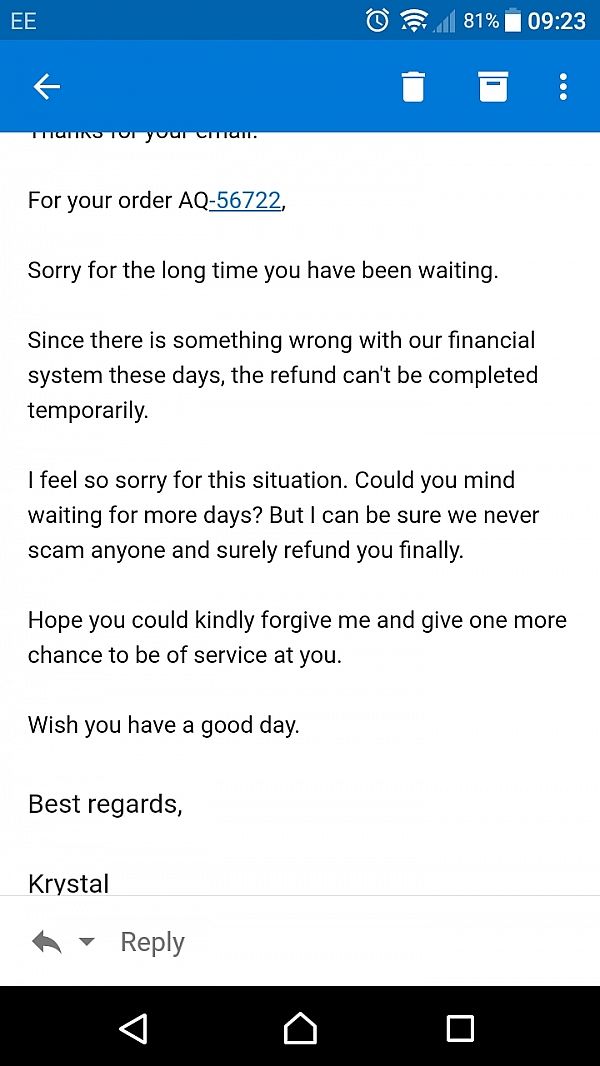This screenshot has height=1066, width=600.
Task: Delete this email with the trash icon
Action: pos(413,87)
